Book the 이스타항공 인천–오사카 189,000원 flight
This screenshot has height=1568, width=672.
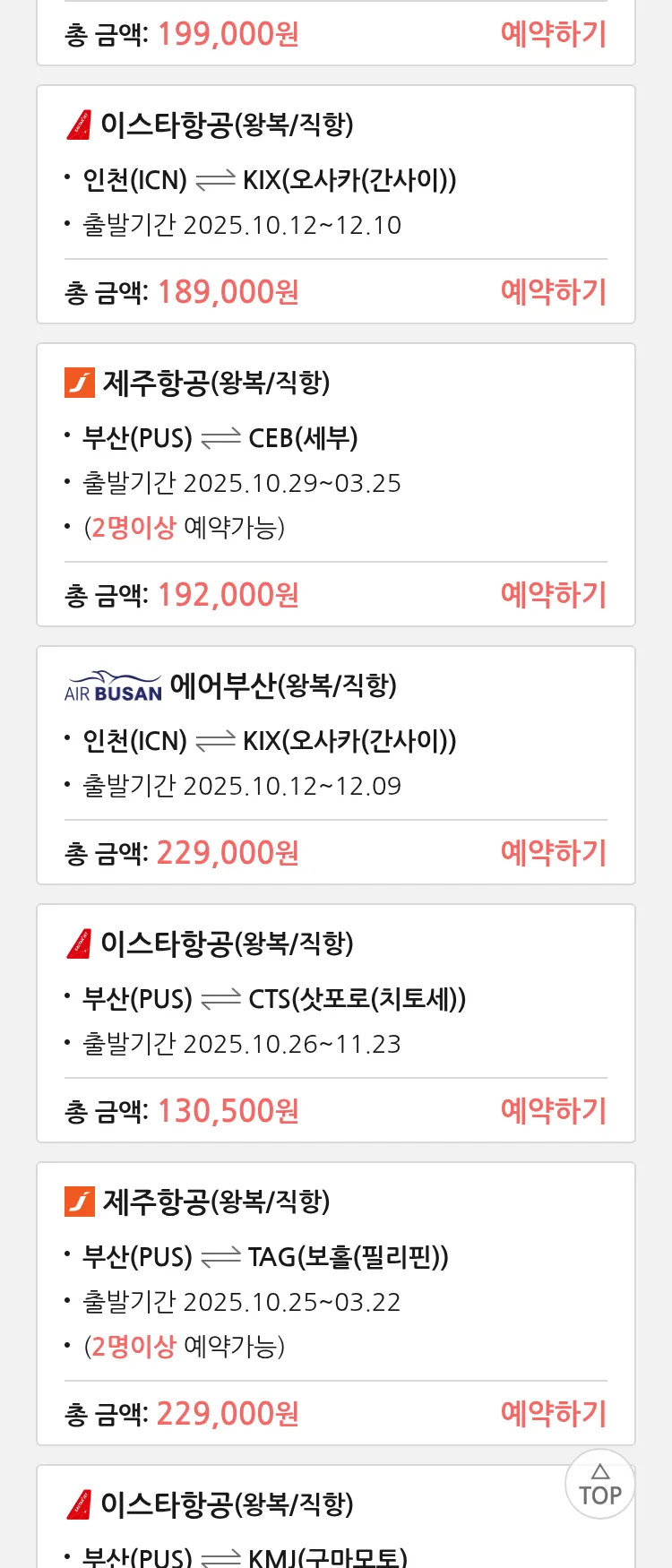coord(553,292)
